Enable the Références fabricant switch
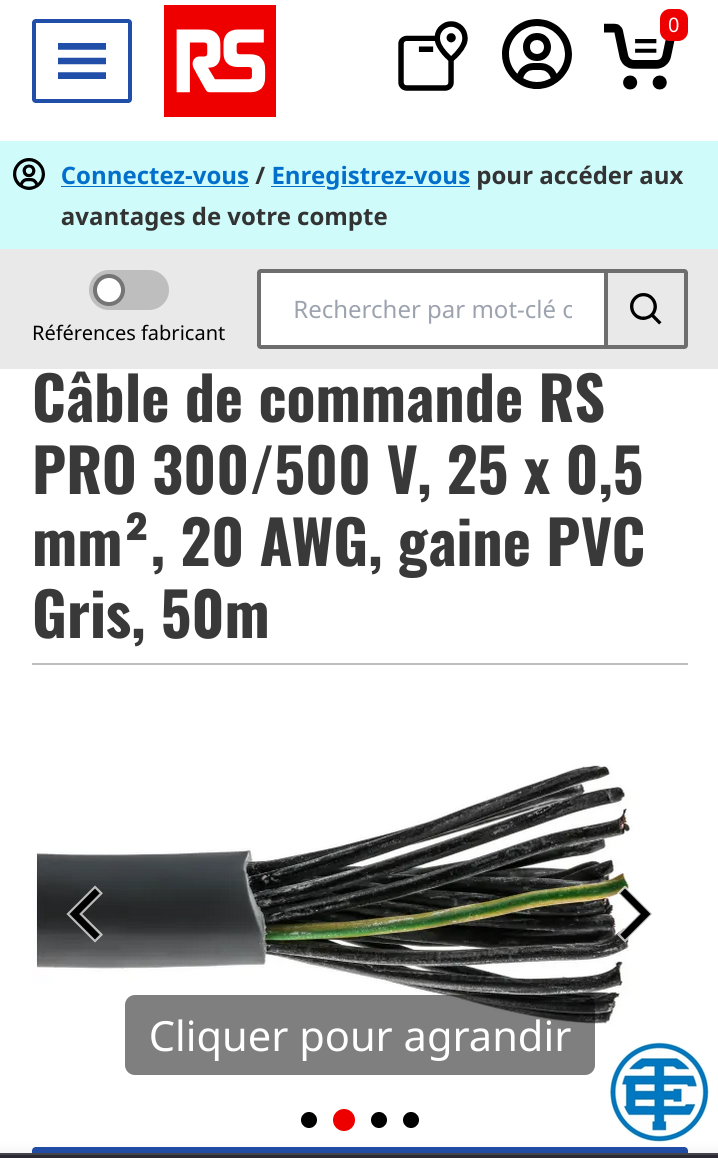 pyautogui.click(x=129, y=291)
